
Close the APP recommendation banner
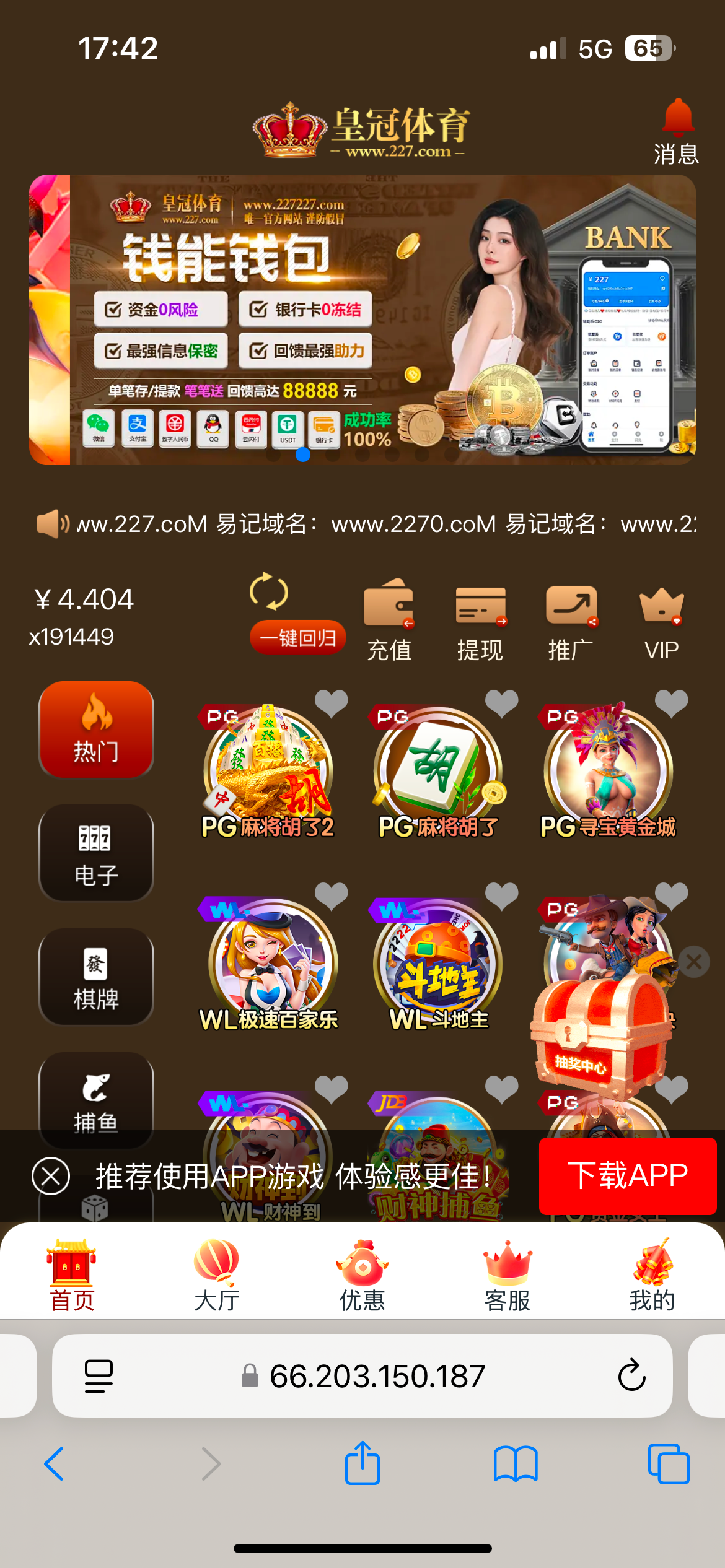coord(51,1176)
